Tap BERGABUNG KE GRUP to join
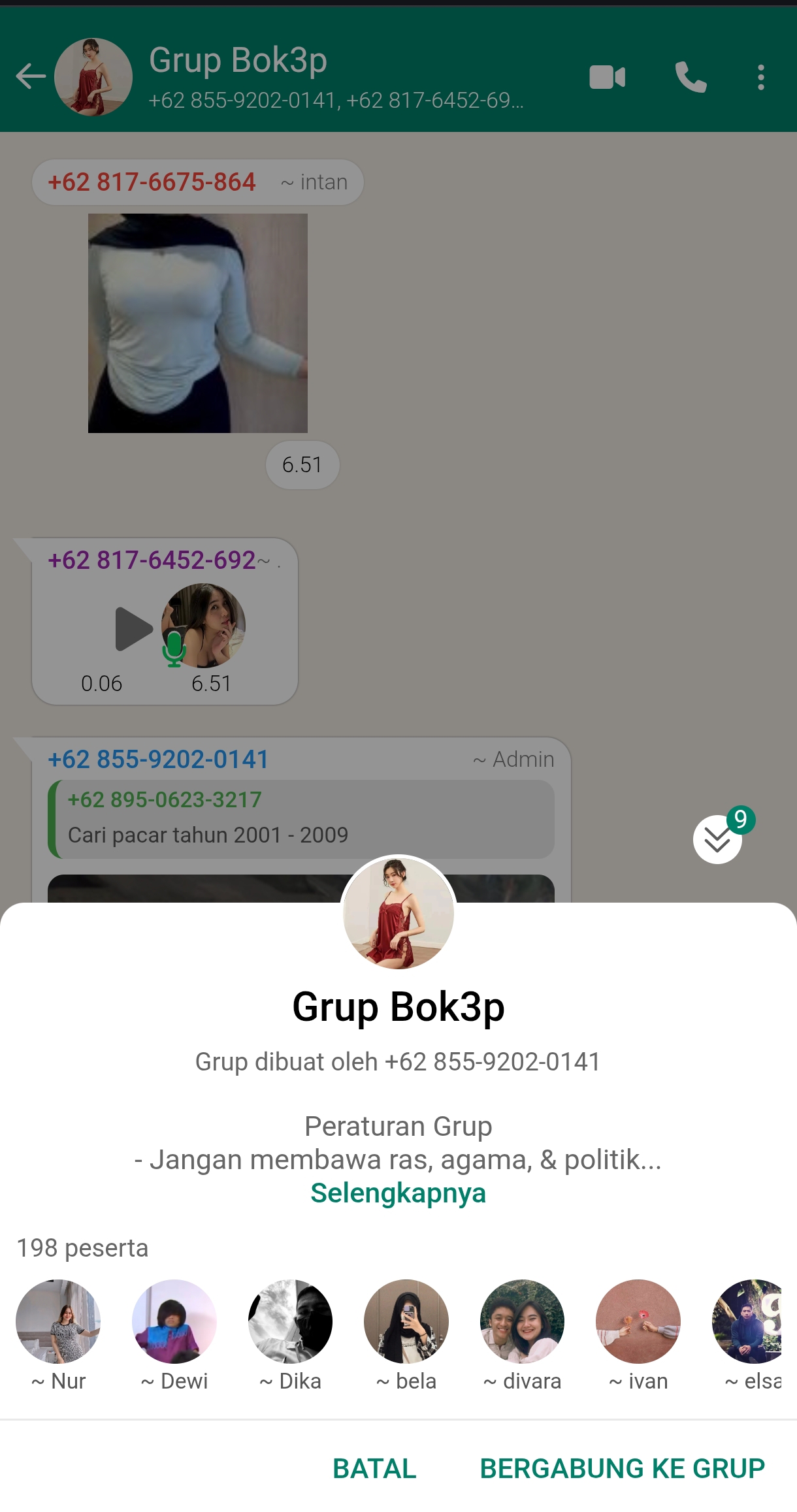This screenshot has width=797, height=1512. (622, 1468)
